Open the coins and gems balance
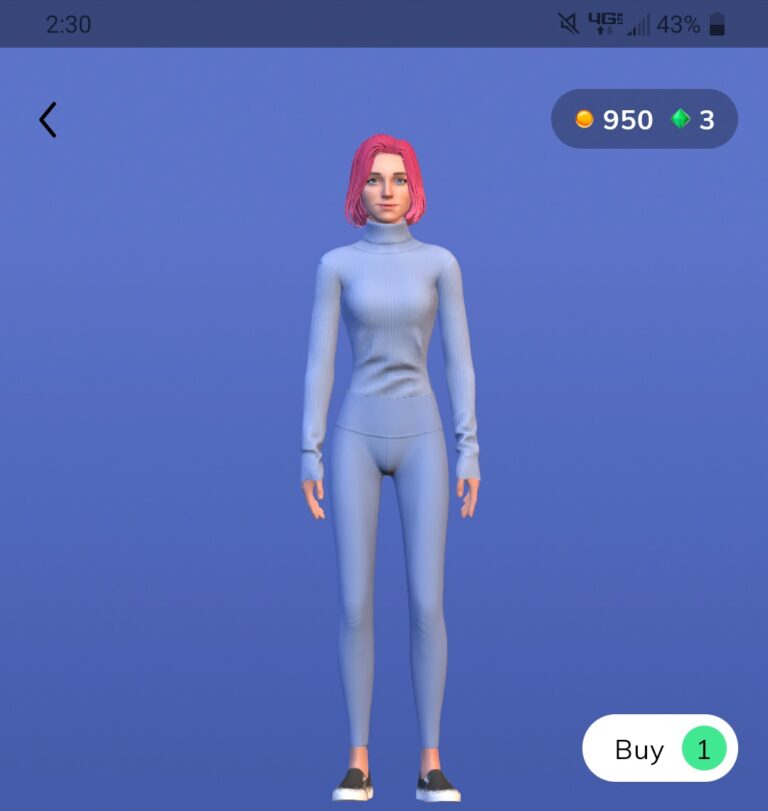 tap(644, 120)
